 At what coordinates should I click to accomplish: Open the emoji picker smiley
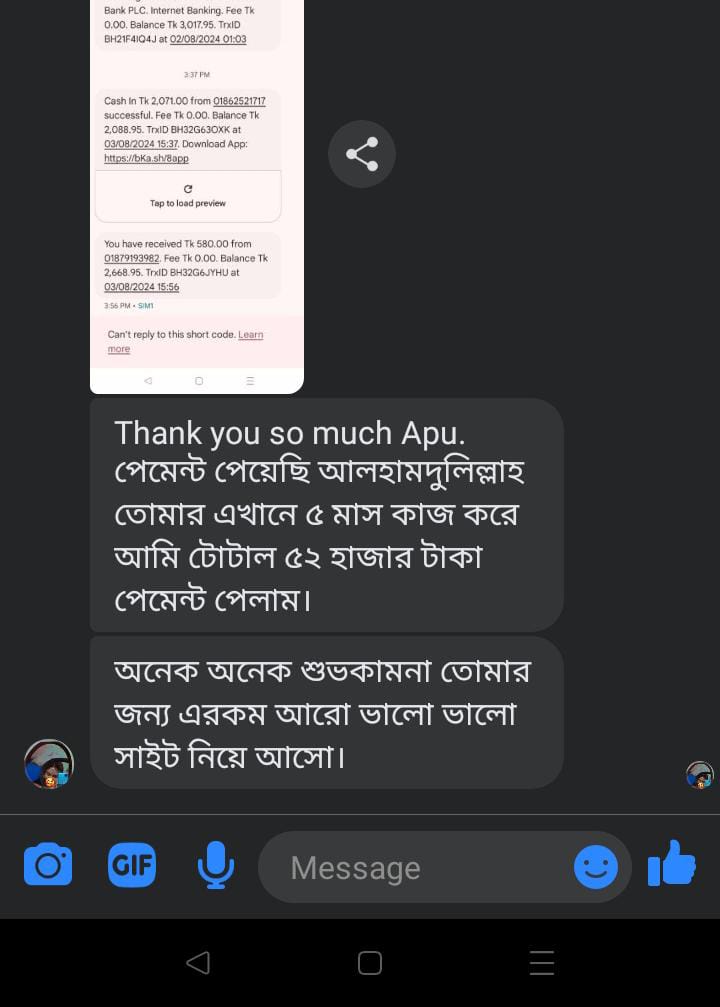pos(595,867)
